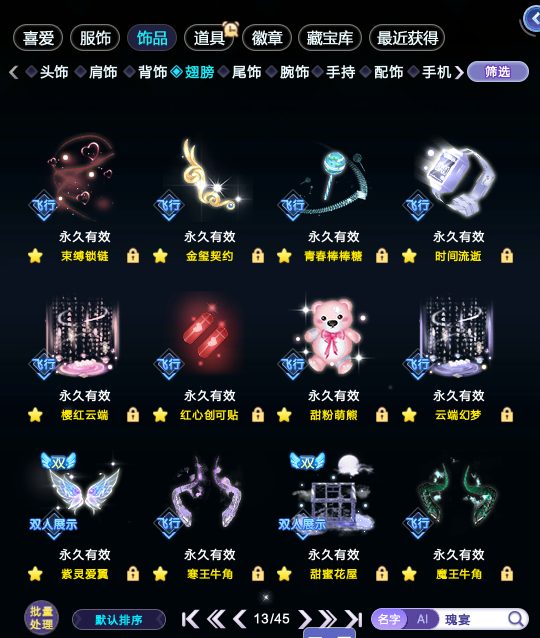The image size is (540, 638).
Task: Toggle the favorite star on 金玺契约
Action: pos(160,256)
